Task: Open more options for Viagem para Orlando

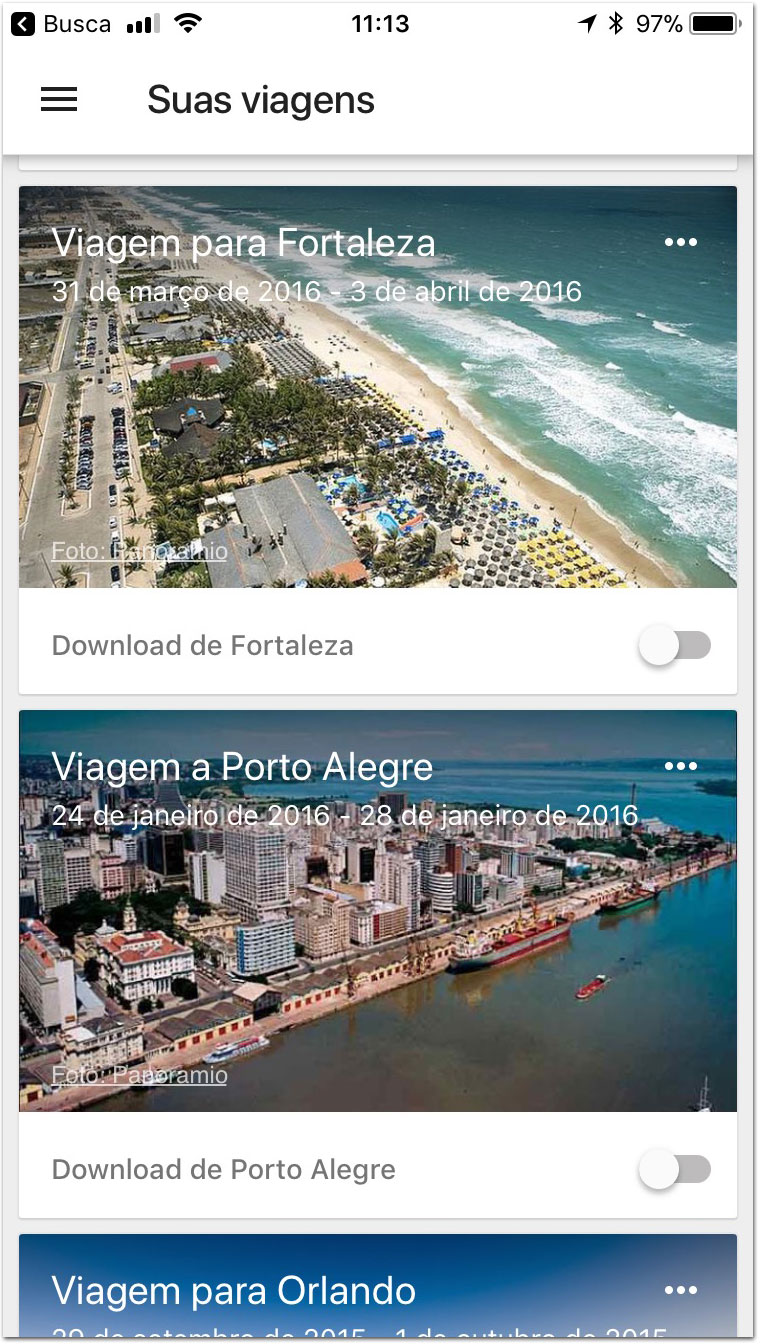Action: pyautogui.click(x=680, y=1290)
